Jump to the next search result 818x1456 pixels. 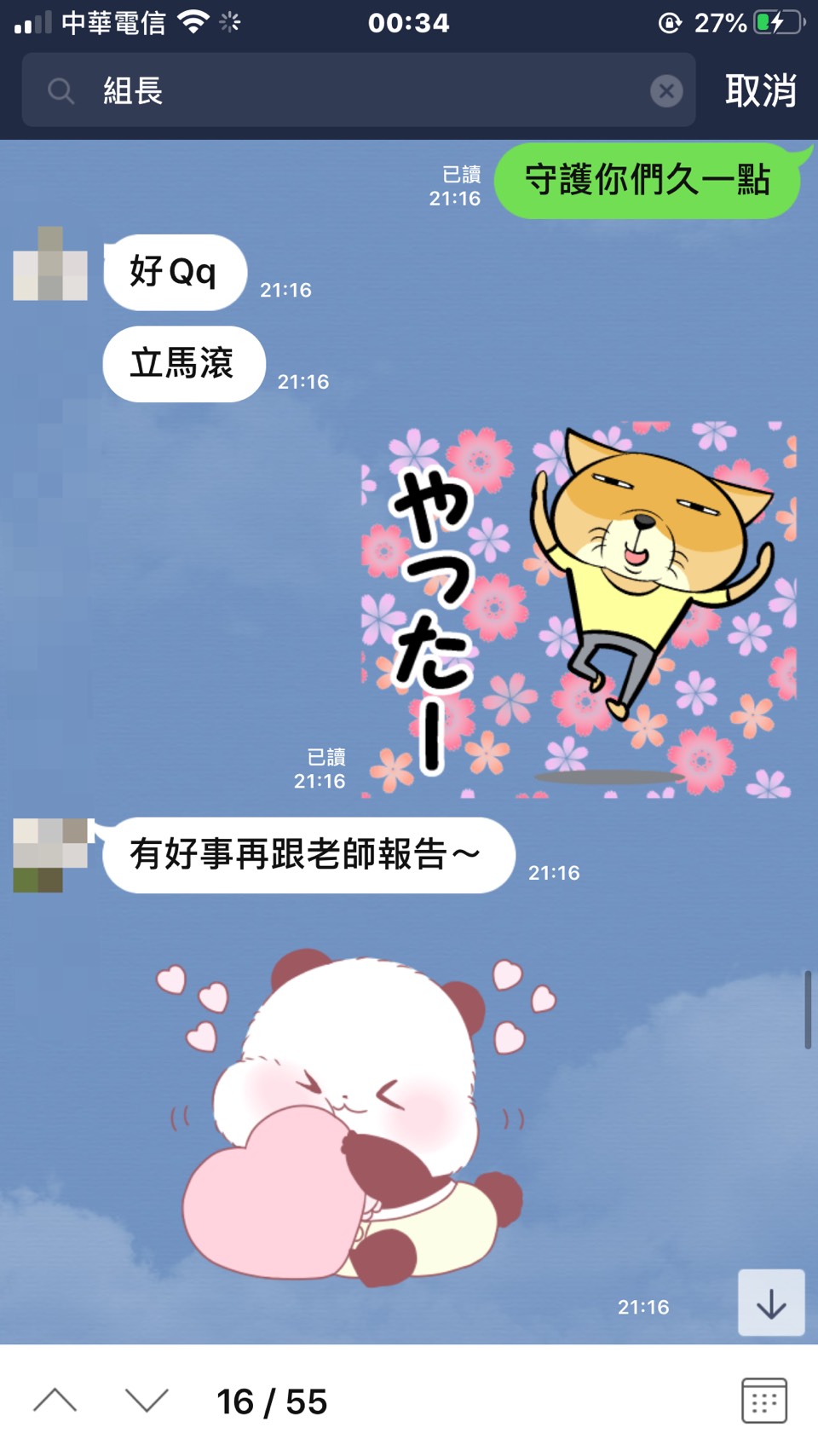point(147,1401)
